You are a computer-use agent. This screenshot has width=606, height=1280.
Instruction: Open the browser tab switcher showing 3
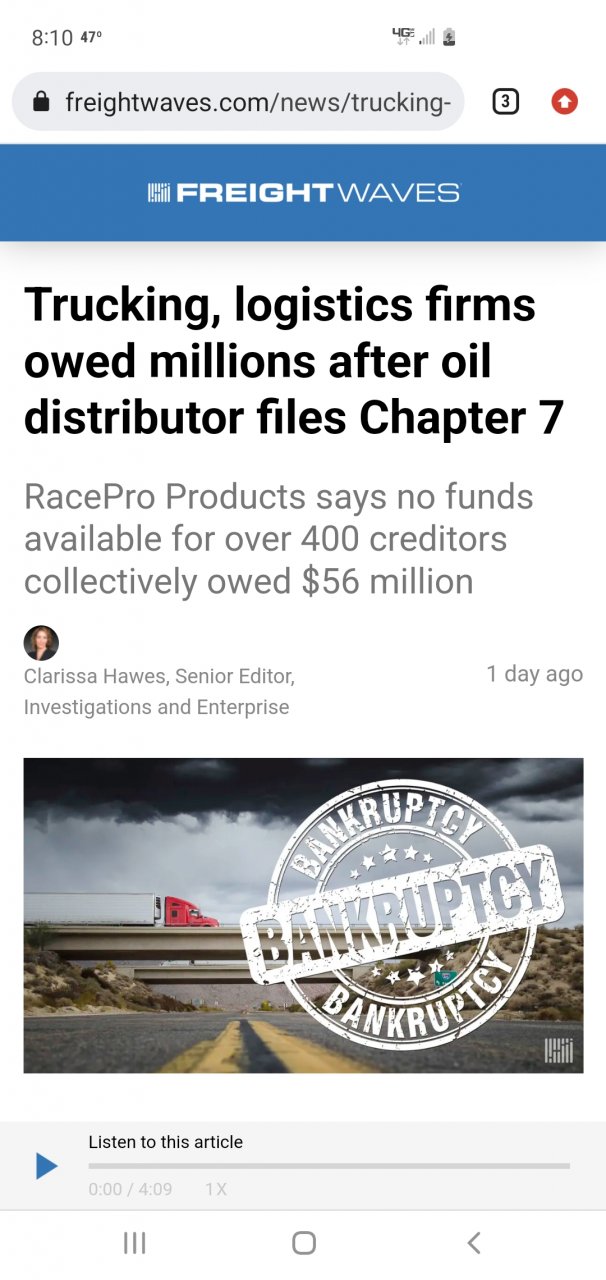[506, 101]
